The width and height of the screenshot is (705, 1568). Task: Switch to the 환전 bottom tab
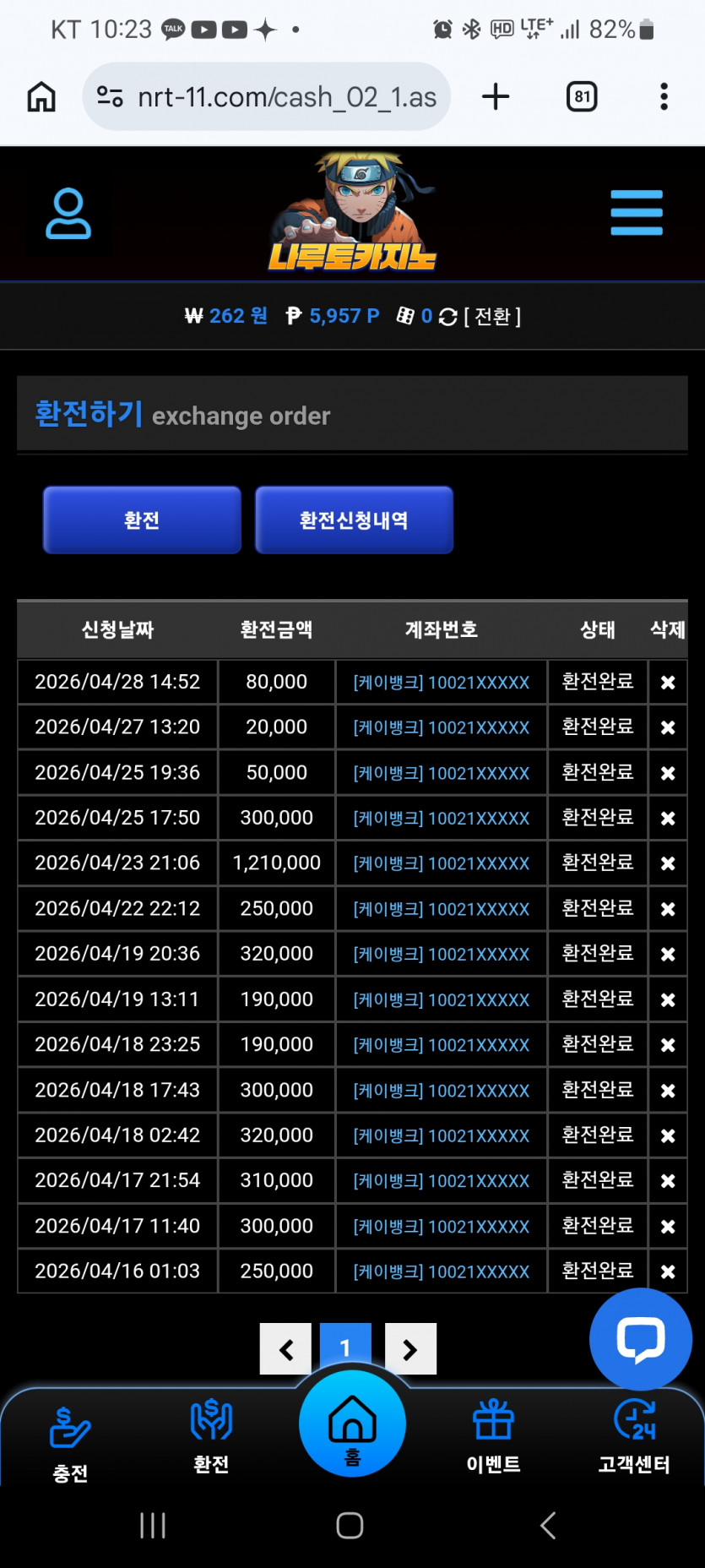click(211, 1437)
